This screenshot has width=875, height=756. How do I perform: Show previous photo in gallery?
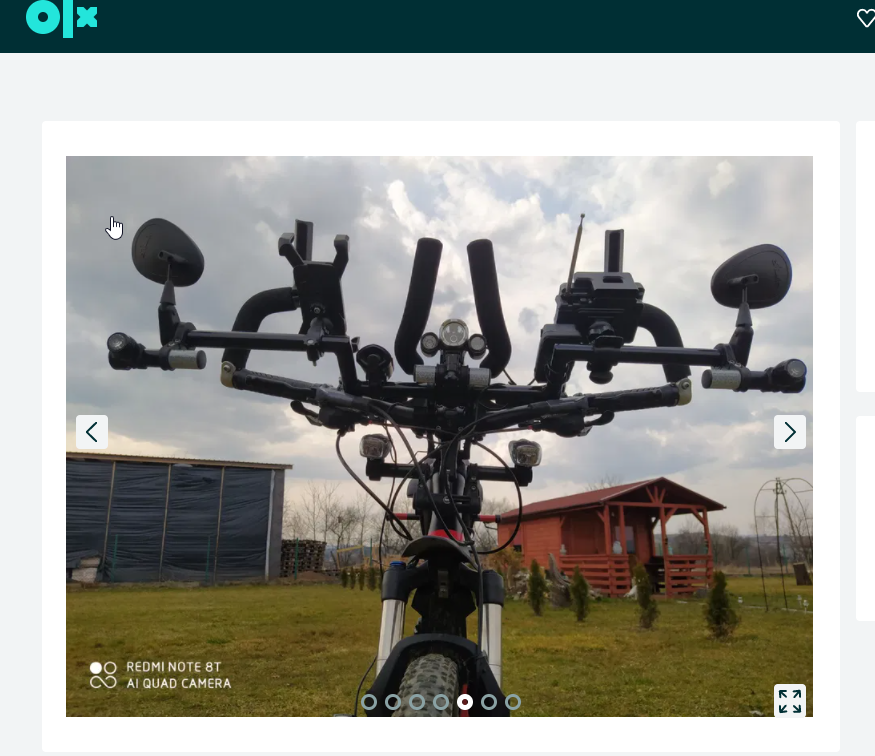[92, 432]
